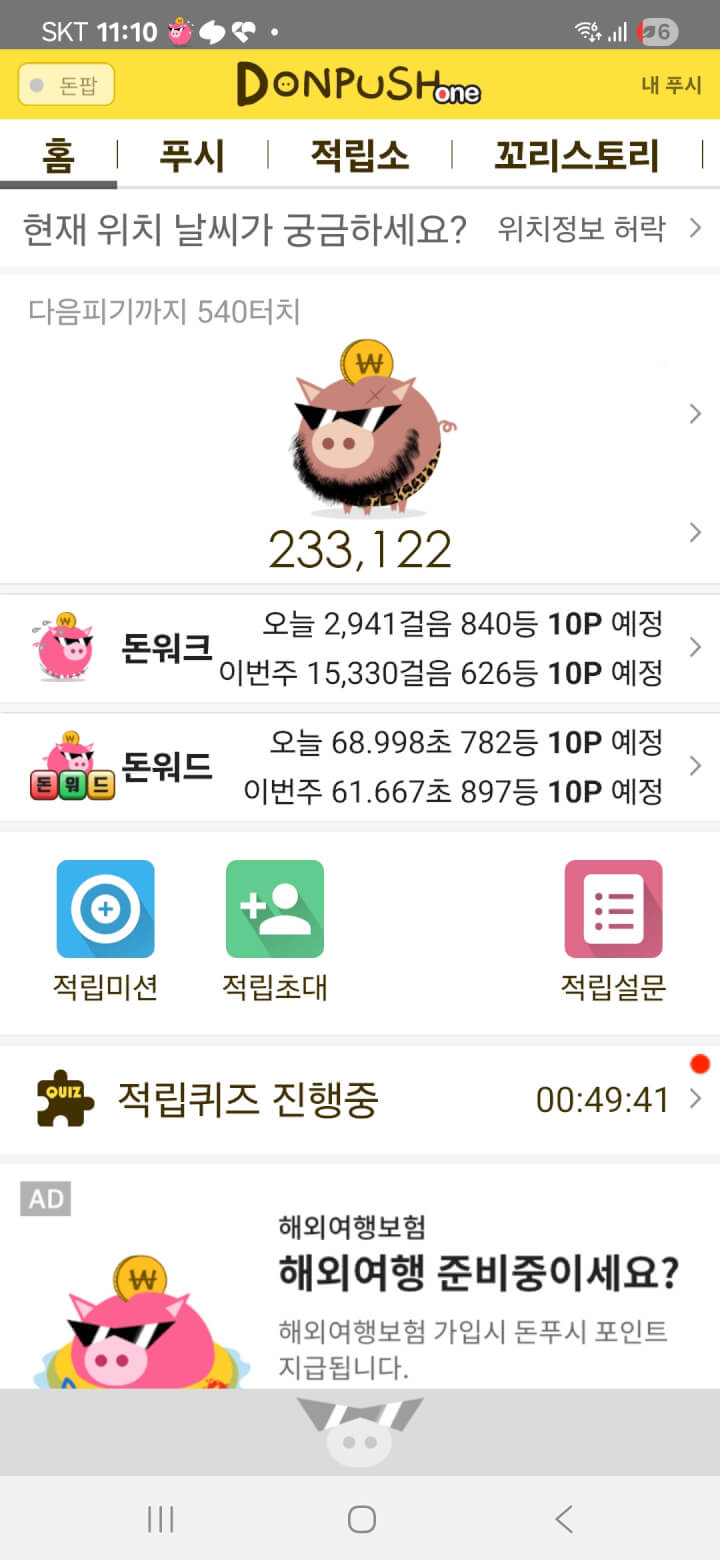
Task: Open recent apps from the navigation bar
Action: (x=160, y=1520)
